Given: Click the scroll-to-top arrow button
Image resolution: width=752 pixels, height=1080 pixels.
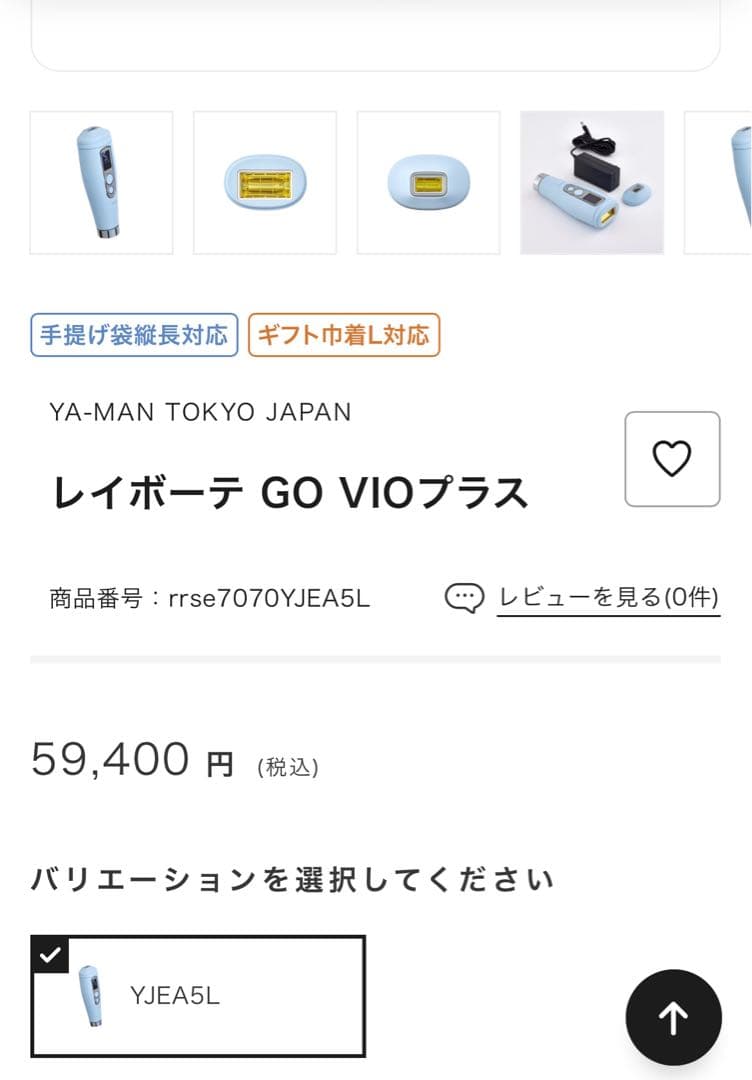Looking at the screenshot, I should (673, 1016).
